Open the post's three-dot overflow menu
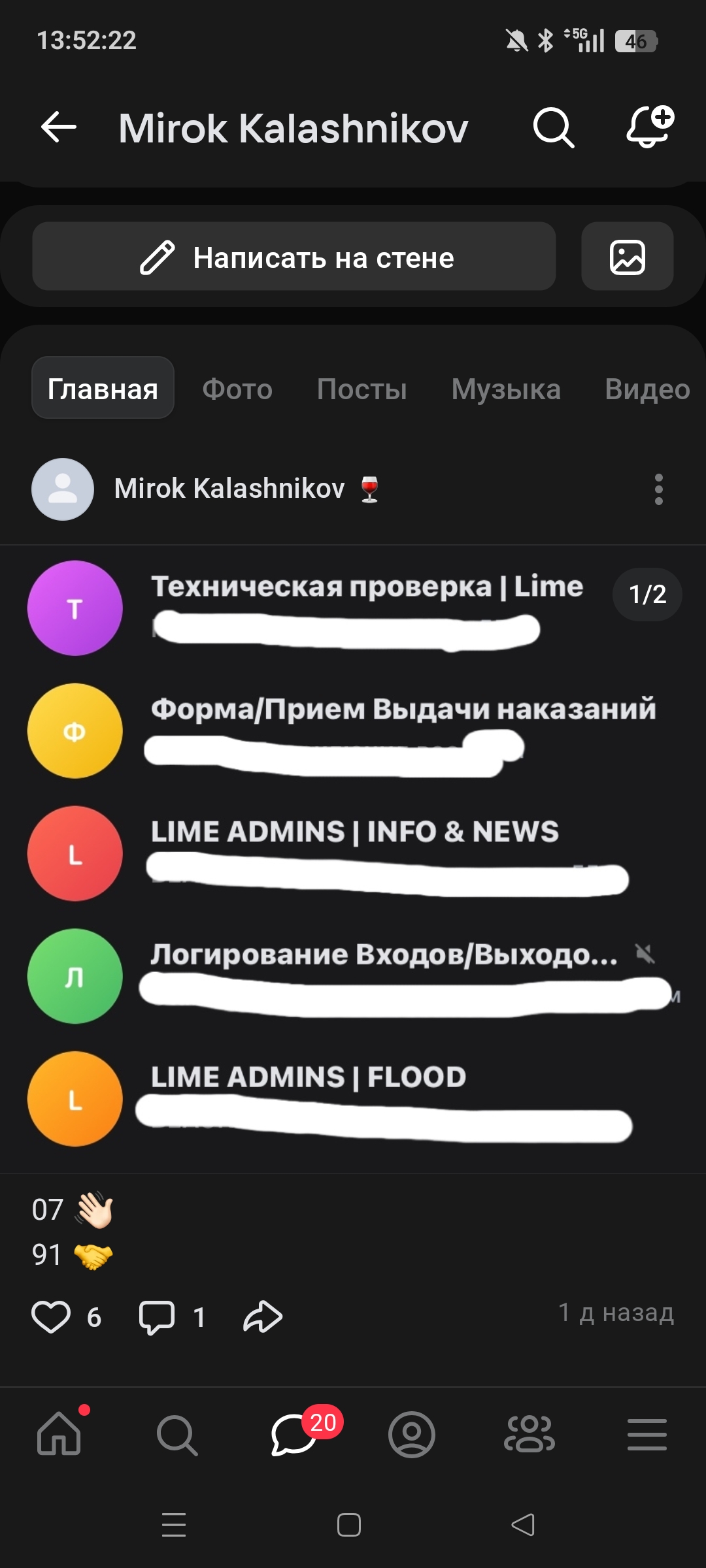This screenshot has height=1568, width=706. pos(658,489)
